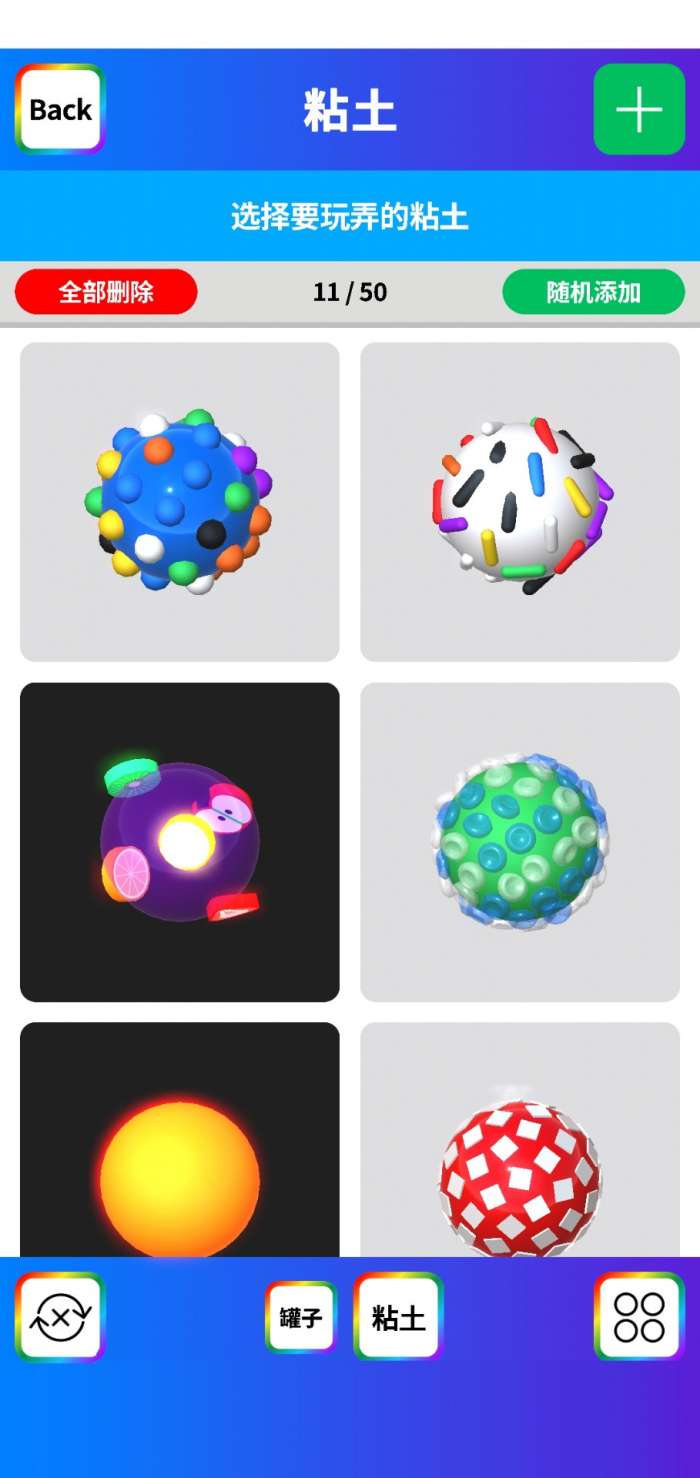This screenshot has height=1478, width=700.
Task: Select the blue clay with colorful bumps
Action: [x=180, y=502]
